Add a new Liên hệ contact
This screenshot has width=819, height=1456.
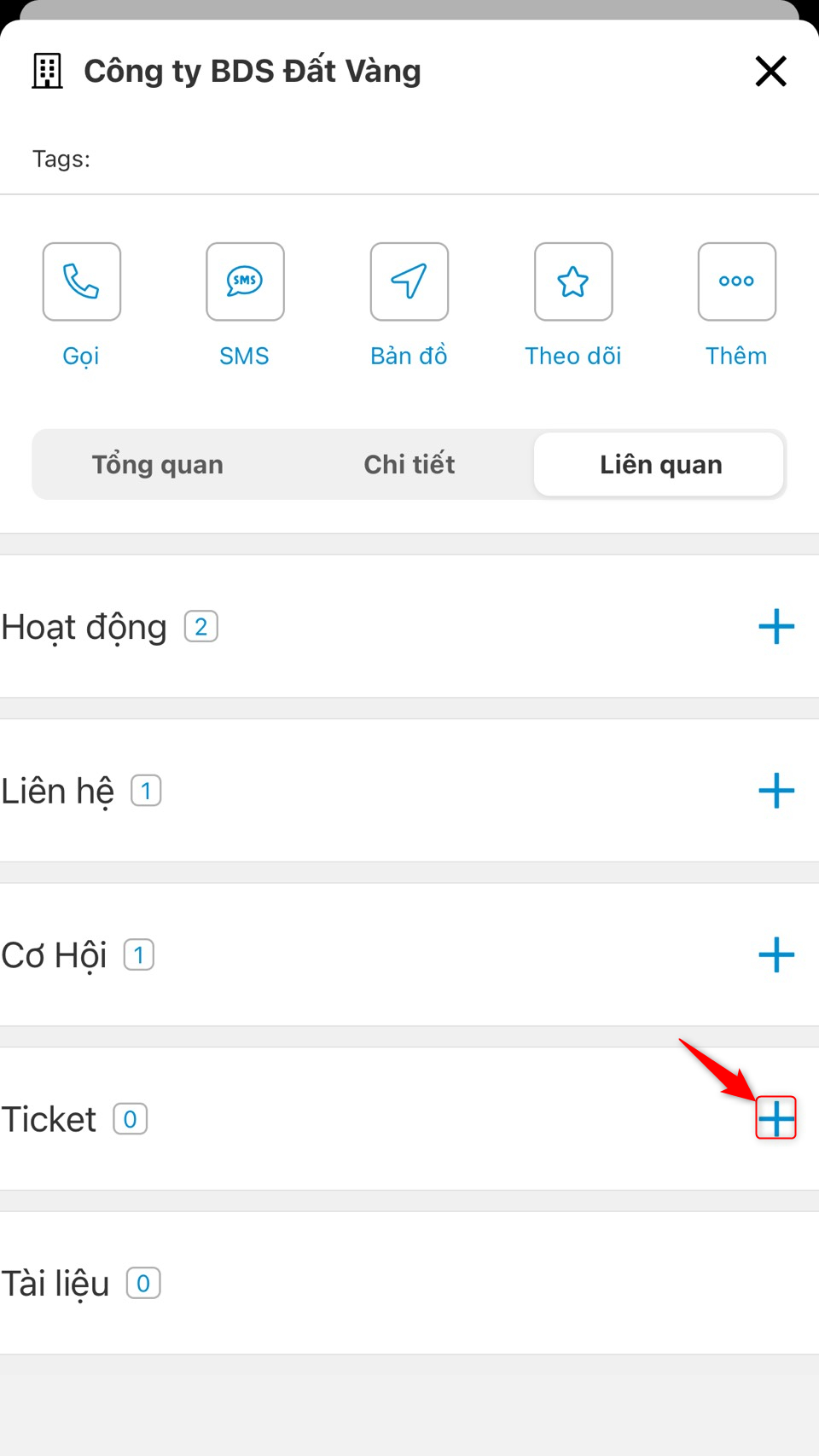click(x=776, y=791)
